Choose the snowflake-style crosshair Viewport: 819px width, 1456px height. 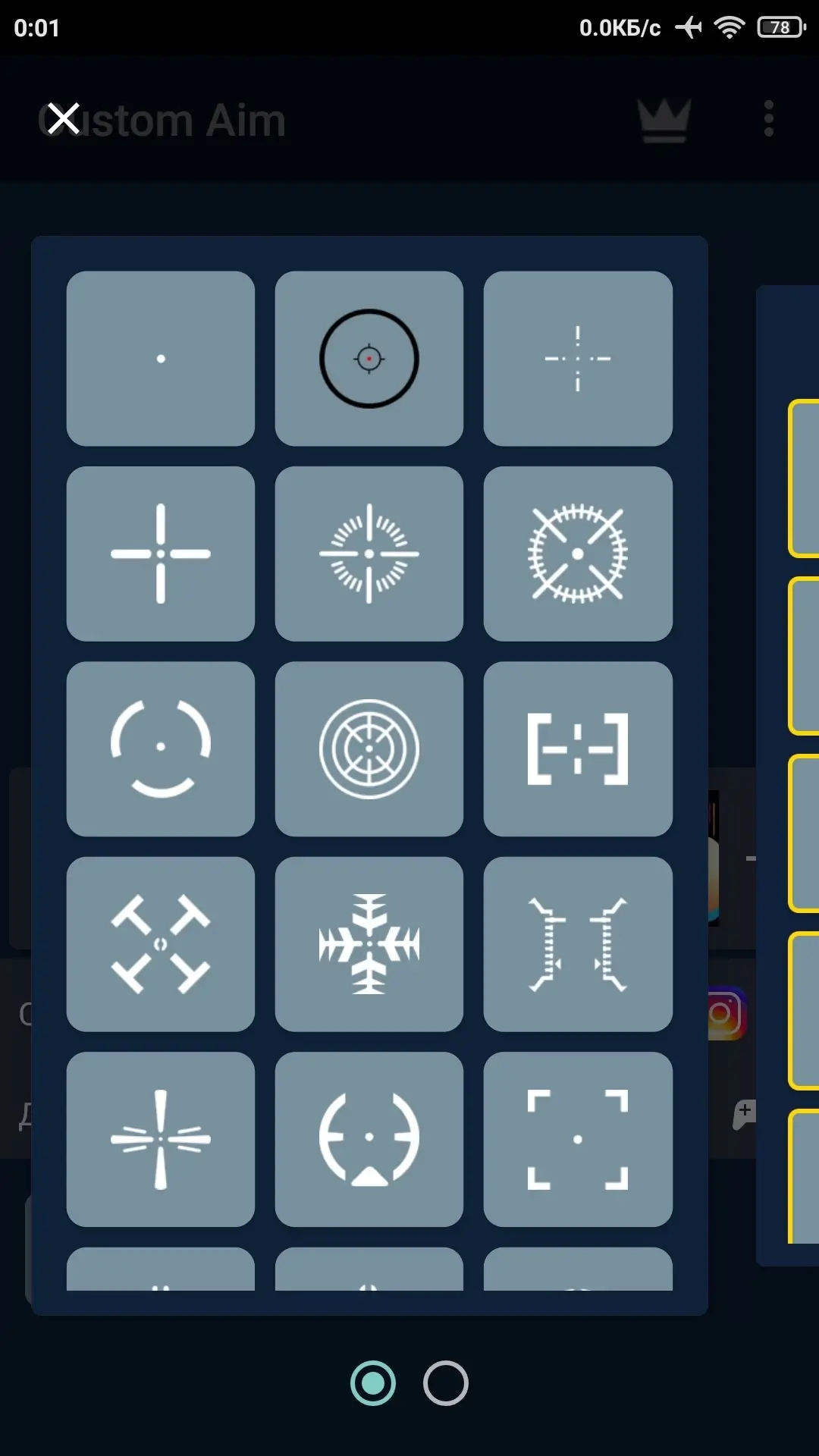point(369,944)
